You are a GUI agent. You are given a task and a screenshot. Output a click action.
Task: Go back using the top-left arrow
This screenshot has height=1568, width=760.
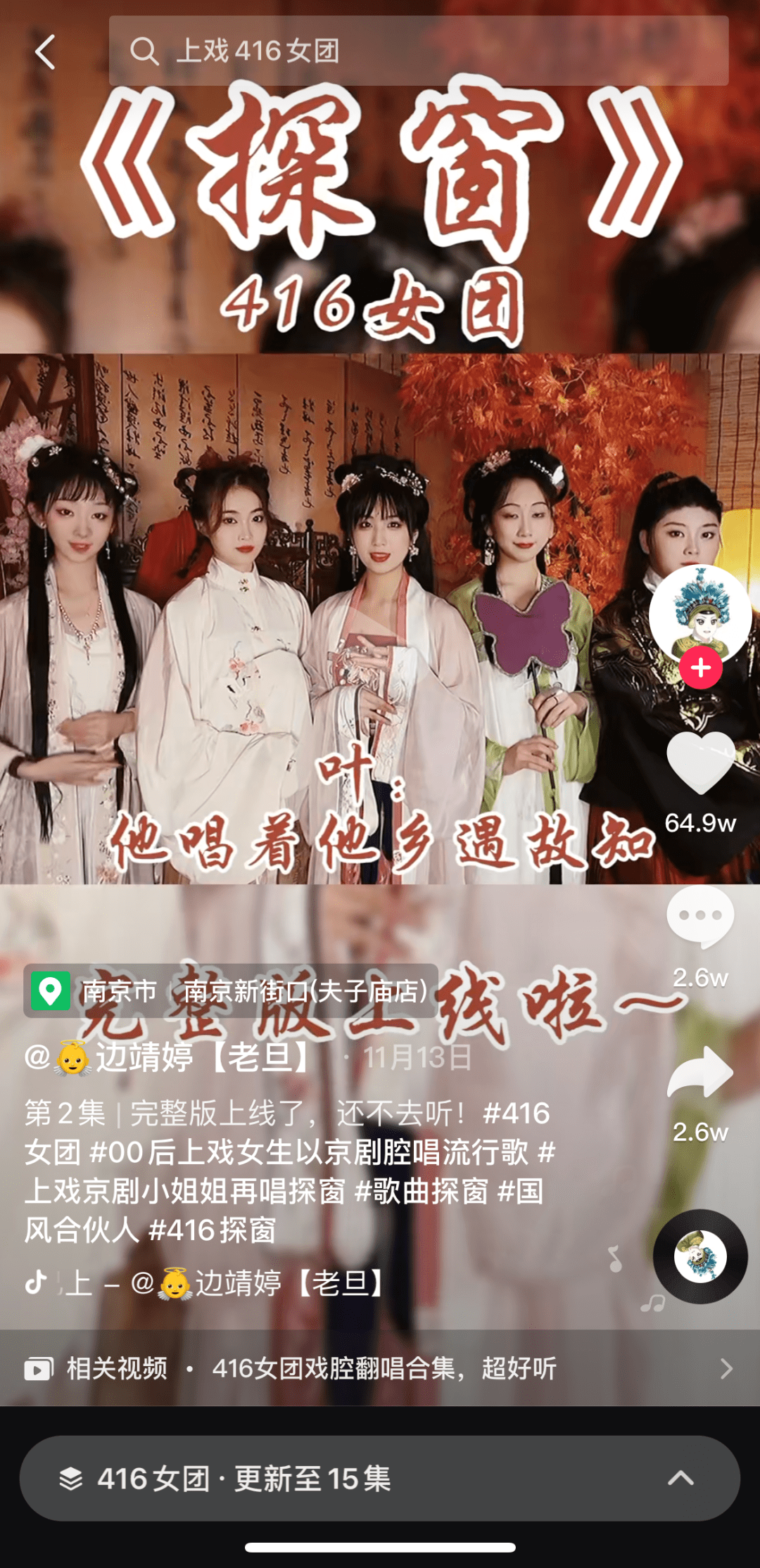point(45,52)
